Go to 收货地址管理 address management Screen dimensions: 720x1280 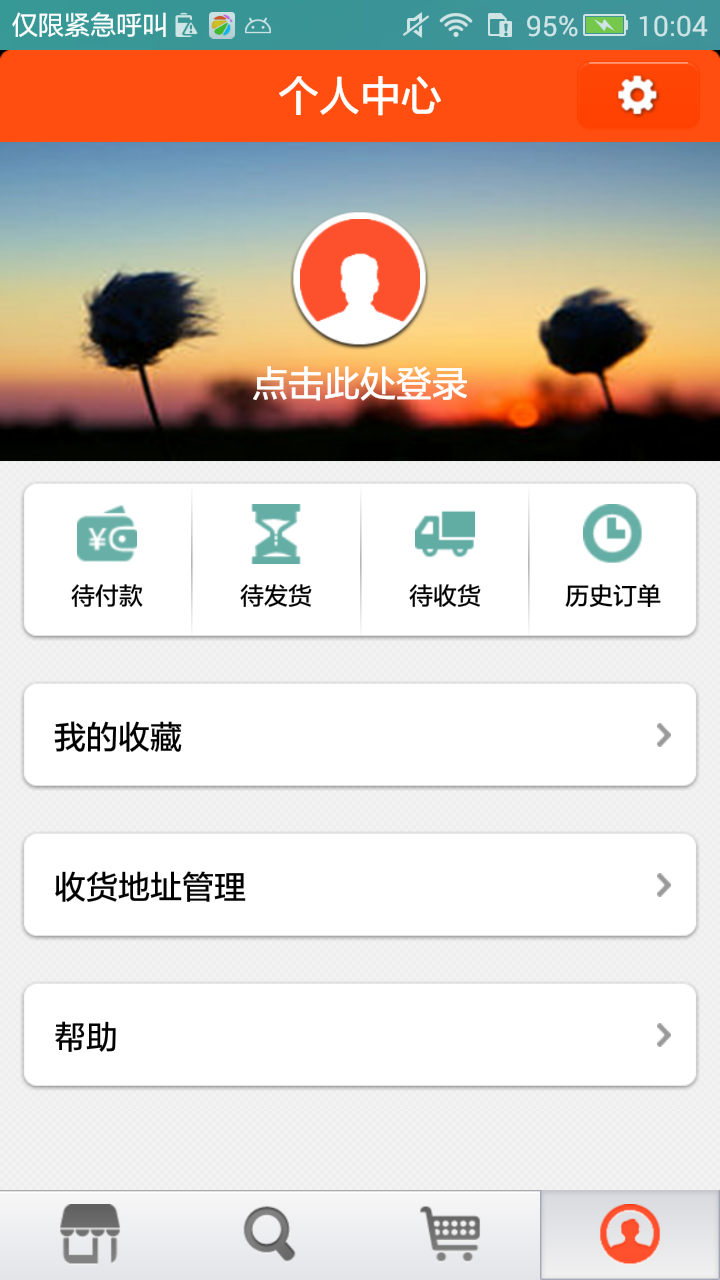click(360, 885)
